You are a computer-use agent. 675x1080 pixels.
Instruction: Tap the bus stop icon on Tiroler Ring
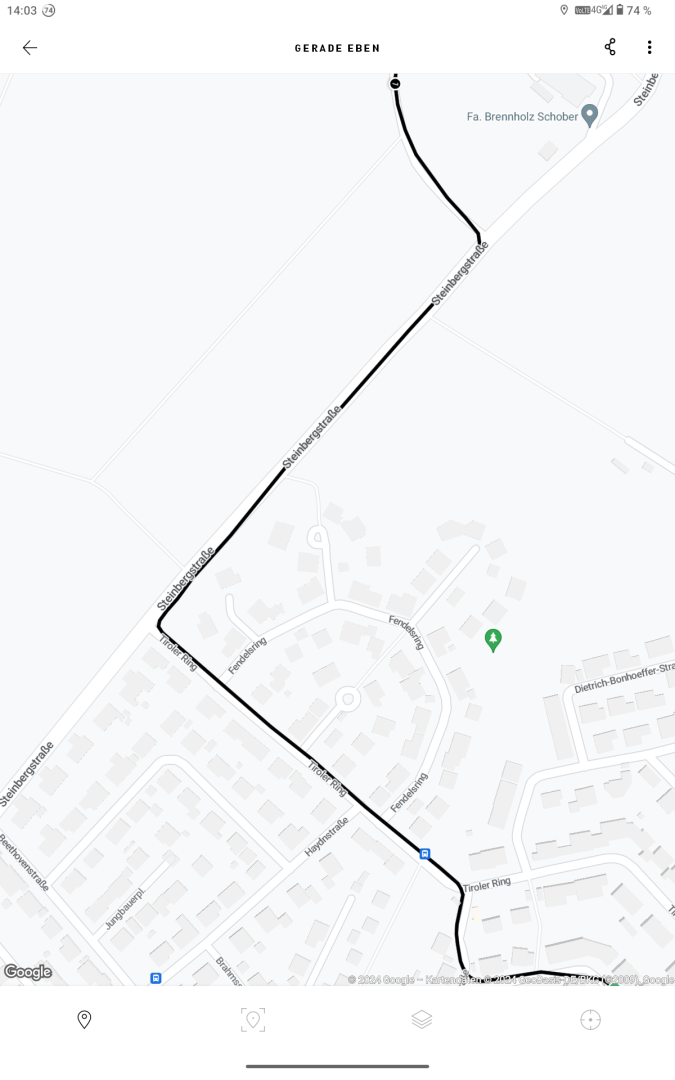(425, 854)
